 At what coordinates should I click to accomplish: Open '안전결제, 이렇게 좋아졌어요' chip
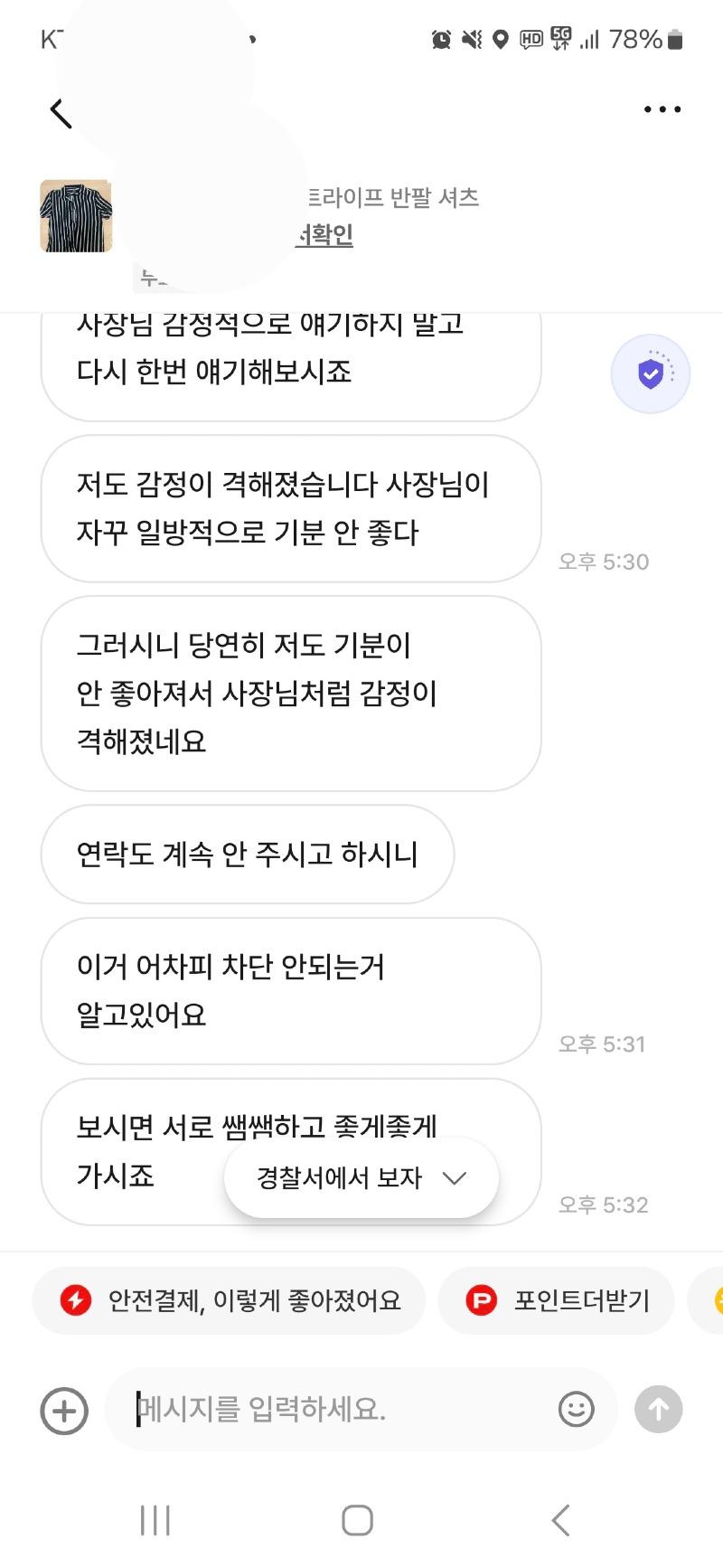tap(229, 1300)
